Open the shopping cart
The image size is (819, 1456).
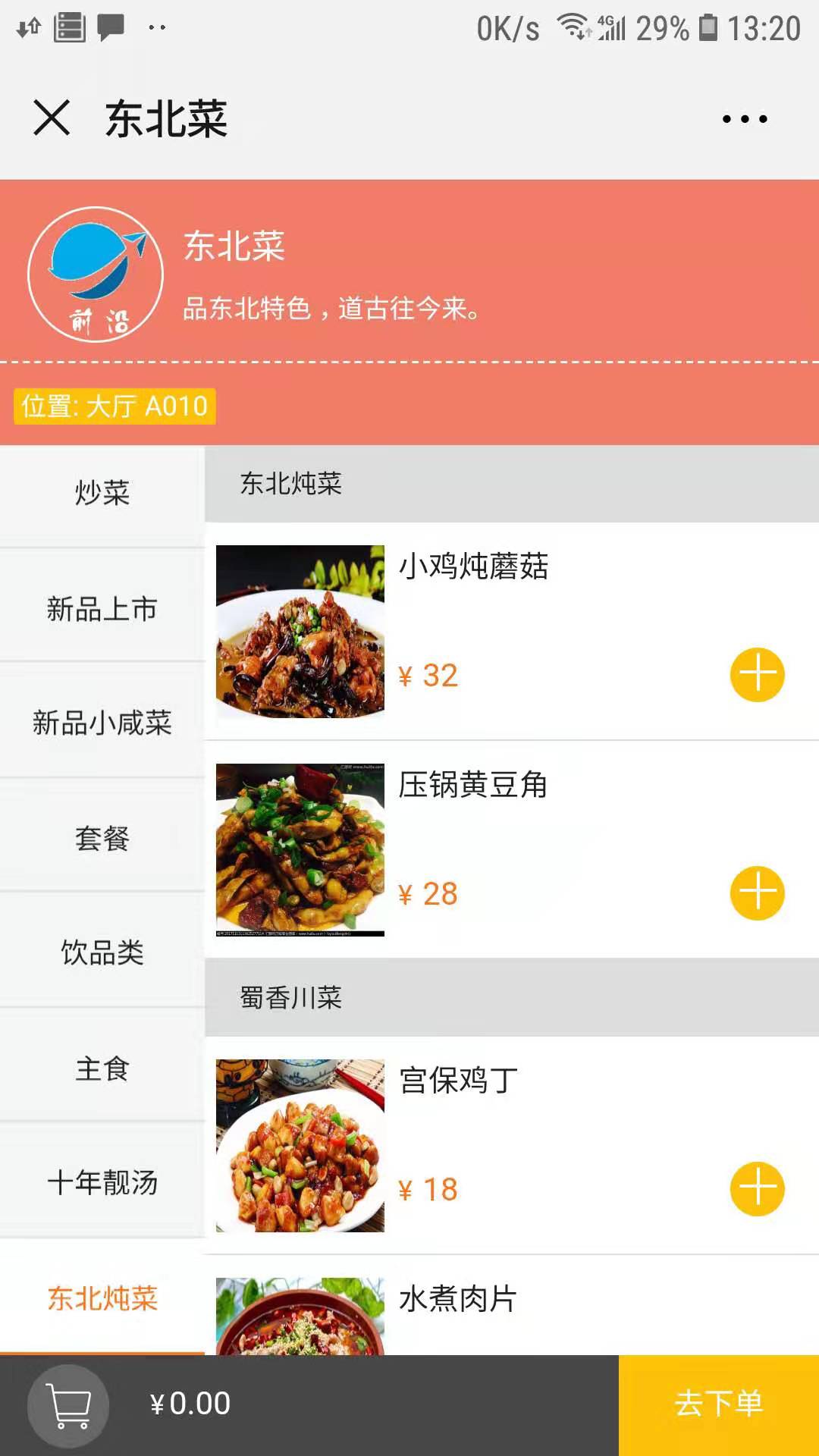68,1405
